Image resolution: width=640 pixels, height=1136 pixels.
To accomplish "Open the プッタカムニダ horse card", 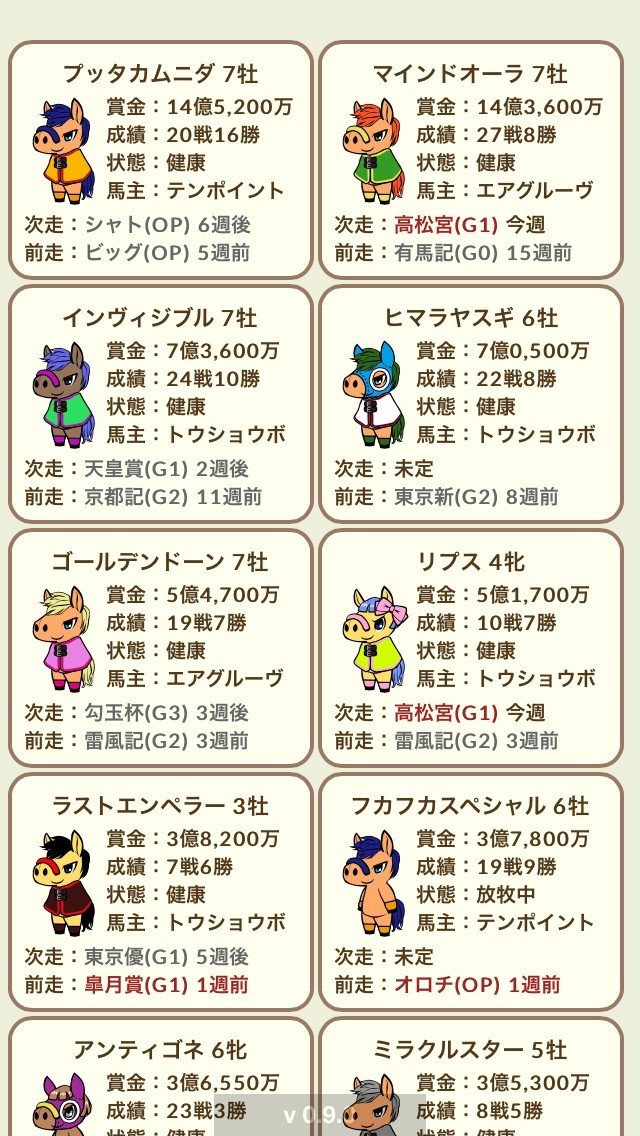I will [x=161, y=160].
